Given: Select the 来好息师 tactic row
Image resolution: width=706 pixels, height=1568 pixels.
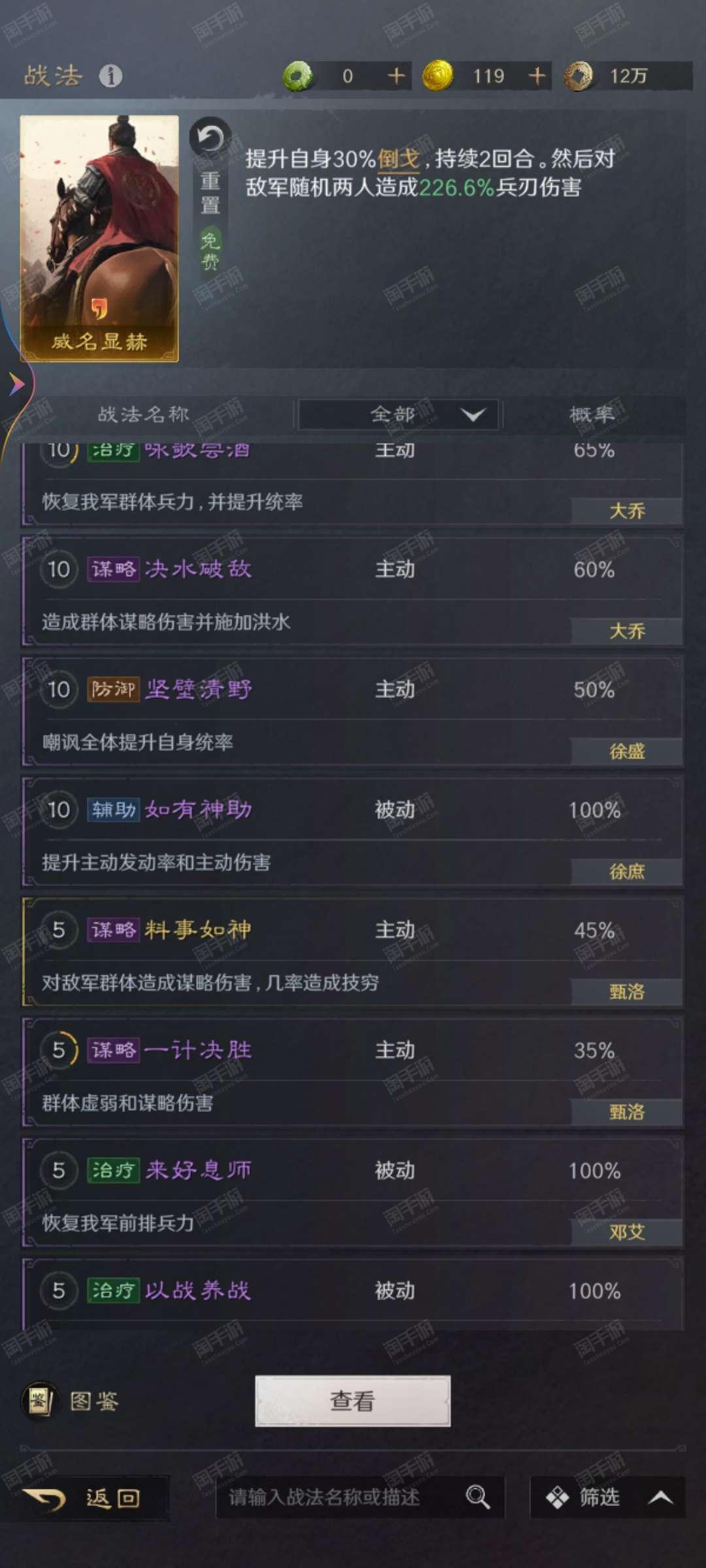Looking at the screenshot, I should point(353,1194).
